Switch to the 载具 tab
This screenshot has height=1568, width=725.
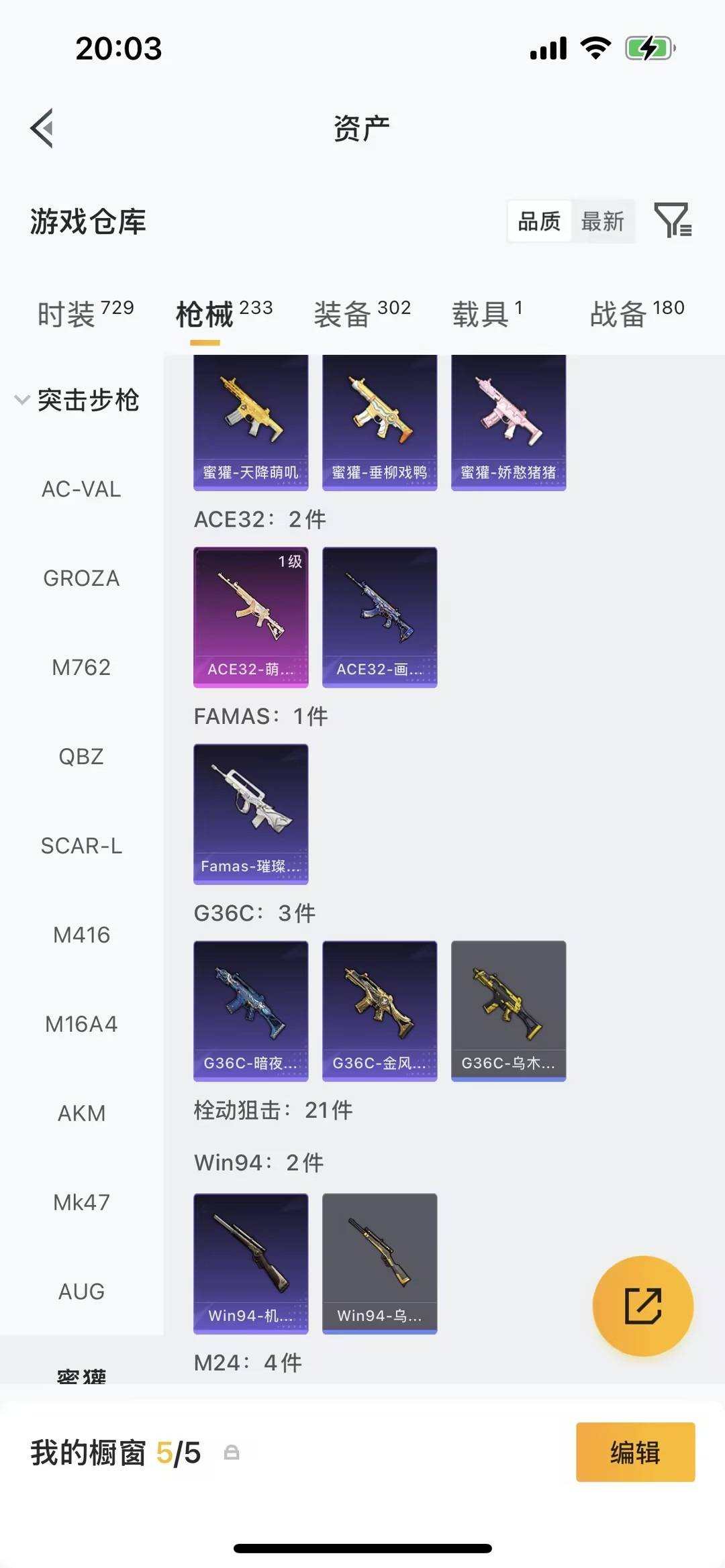coord(487,313)
